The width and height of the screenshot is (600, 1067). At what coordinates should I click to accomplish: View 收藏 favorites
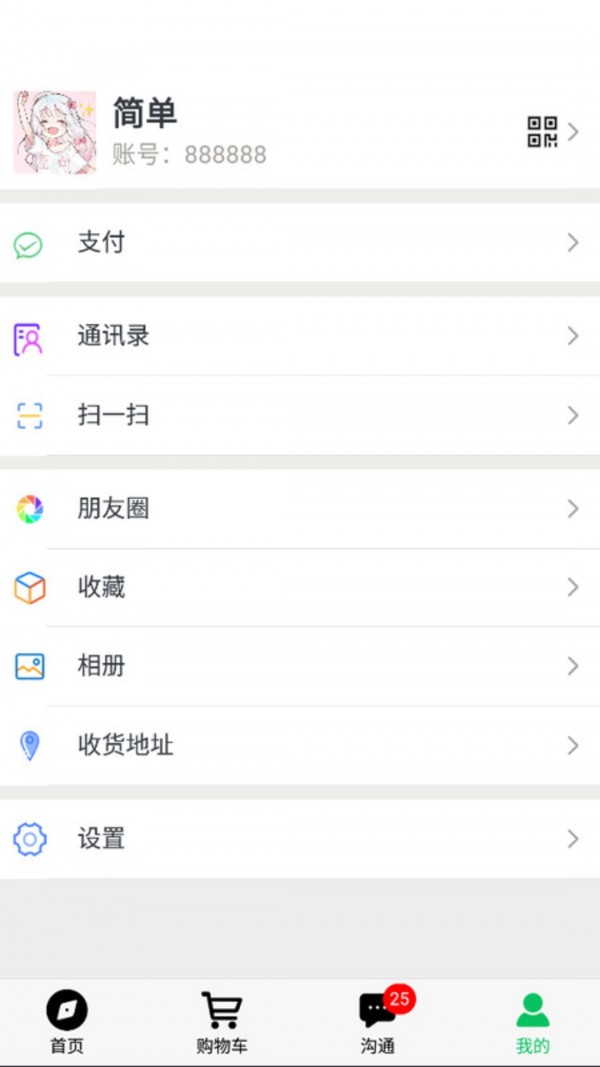click(x=300, y=588)
